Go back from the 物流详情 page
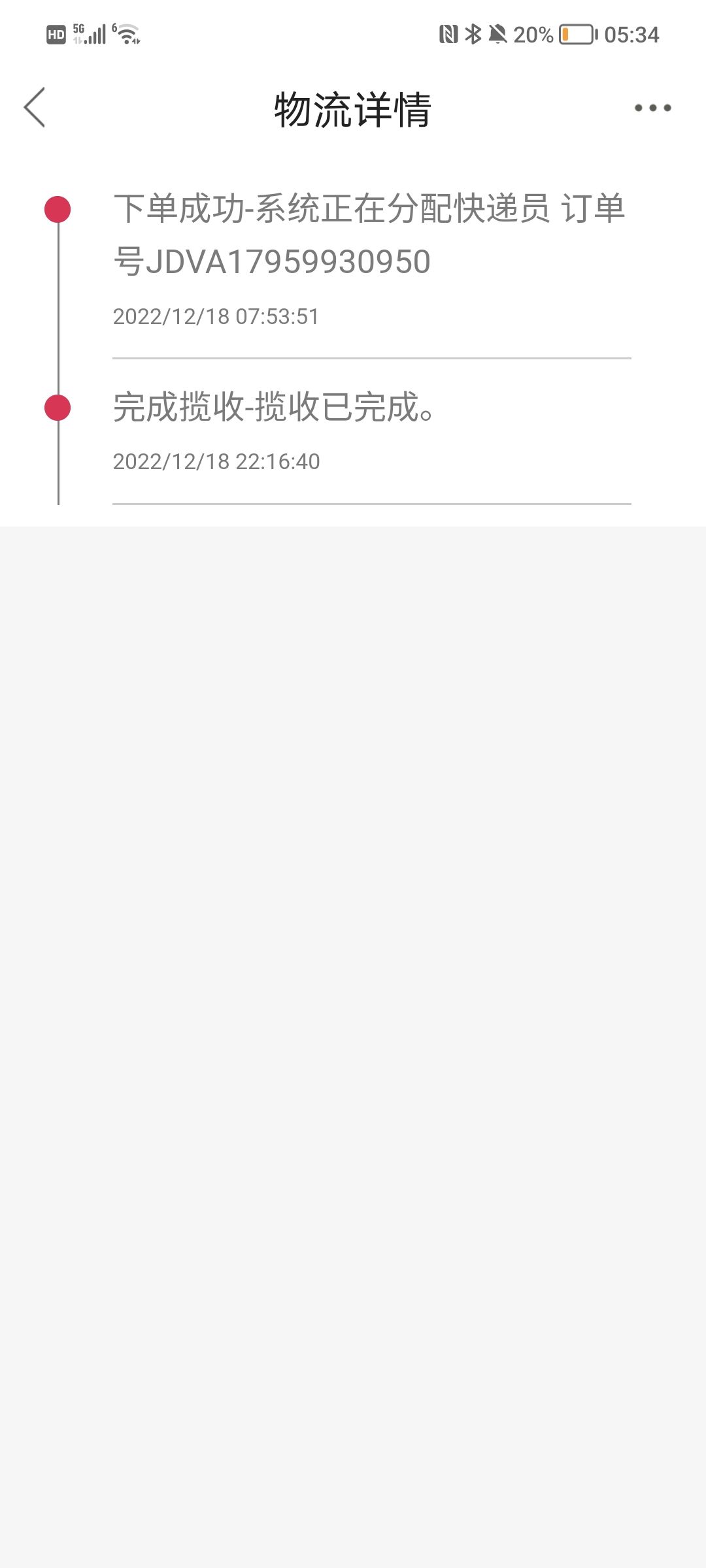Screen dimensions: 706x1568 click(x=35, y=108)
